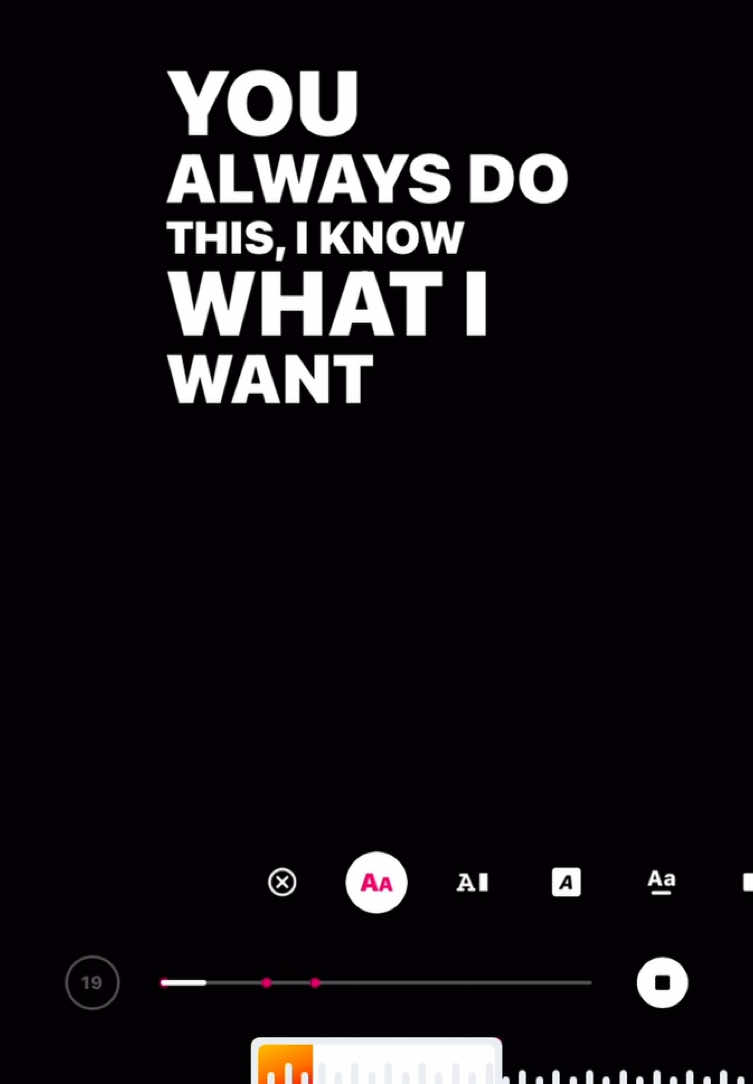Choose the typewriter-style AI font option
The width and height of the screenshot is (753, 1084).
pyautogui.click(x=470, y=882)
